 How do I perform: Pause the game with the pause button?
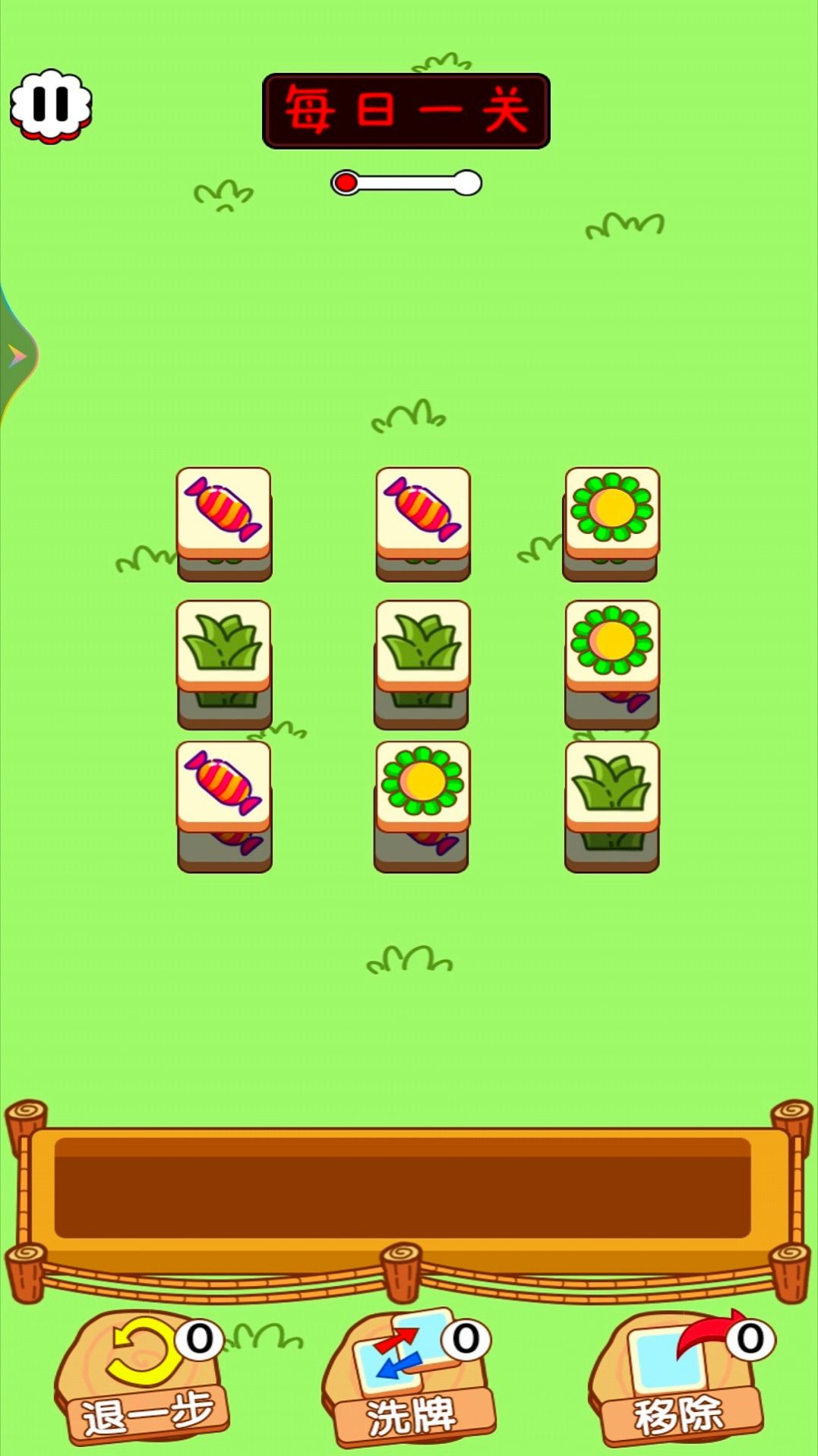pyautogui.click(x=51, y=104)
